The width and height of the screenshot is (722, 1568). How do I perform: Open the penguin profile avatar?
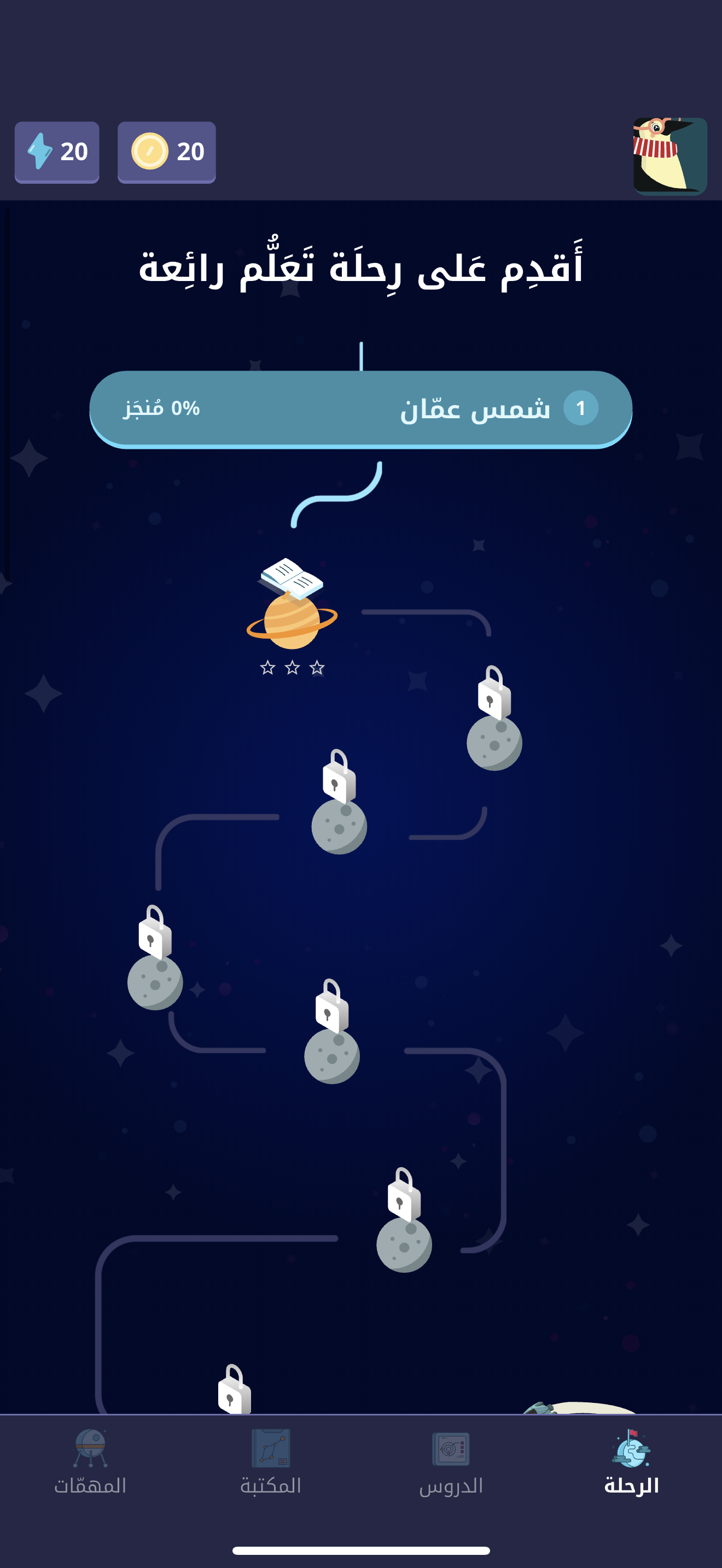[x=669, y=156]
